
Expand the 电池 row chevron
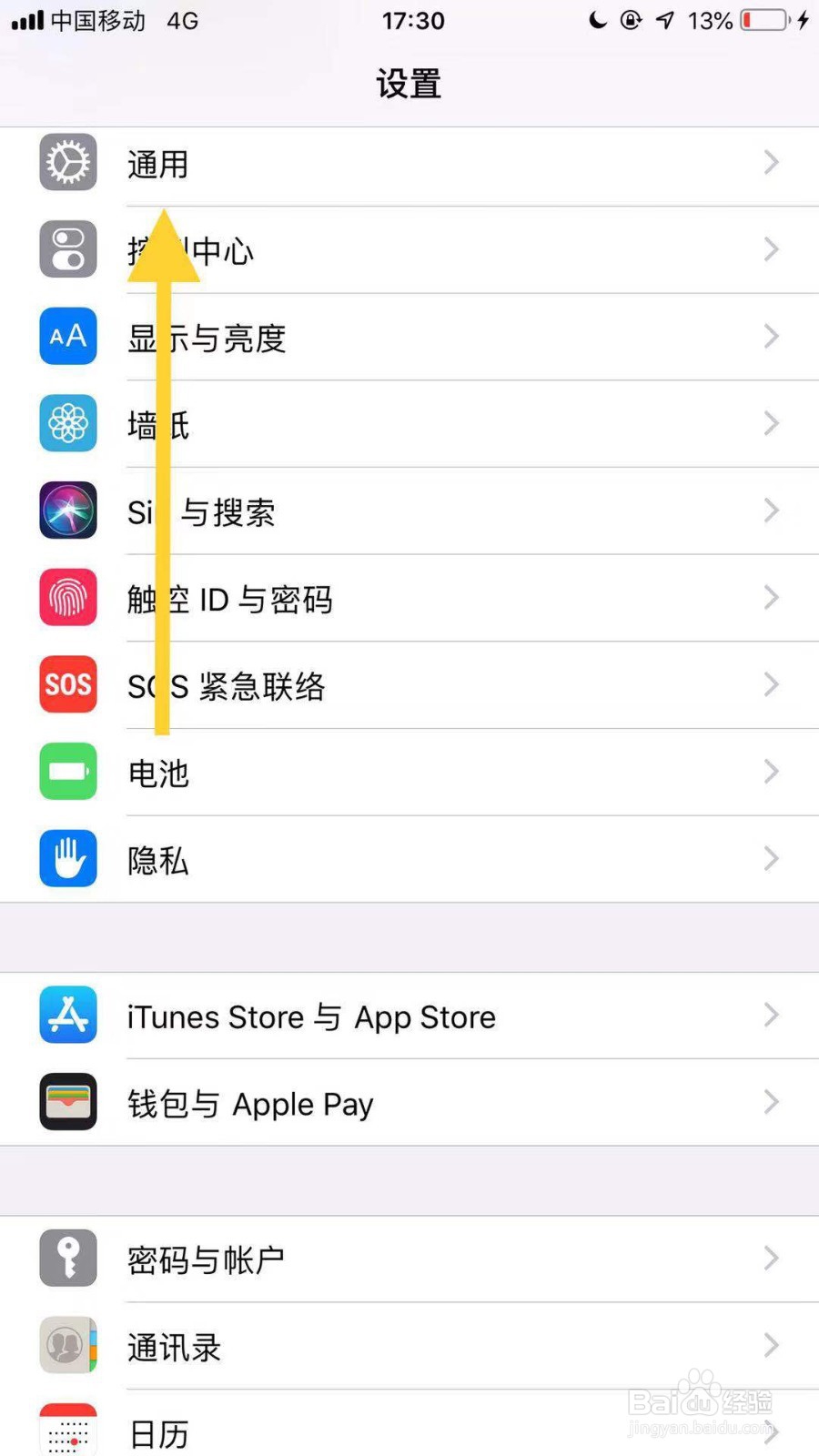pos(771,772)
